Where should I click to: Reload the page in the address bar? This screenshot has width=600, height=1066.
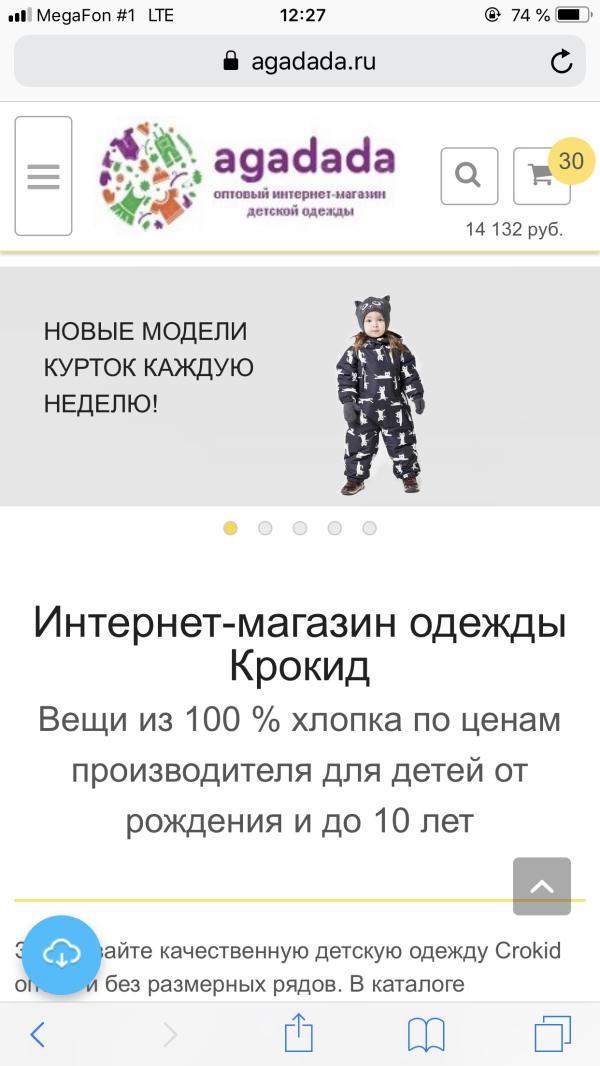[561, 62]
